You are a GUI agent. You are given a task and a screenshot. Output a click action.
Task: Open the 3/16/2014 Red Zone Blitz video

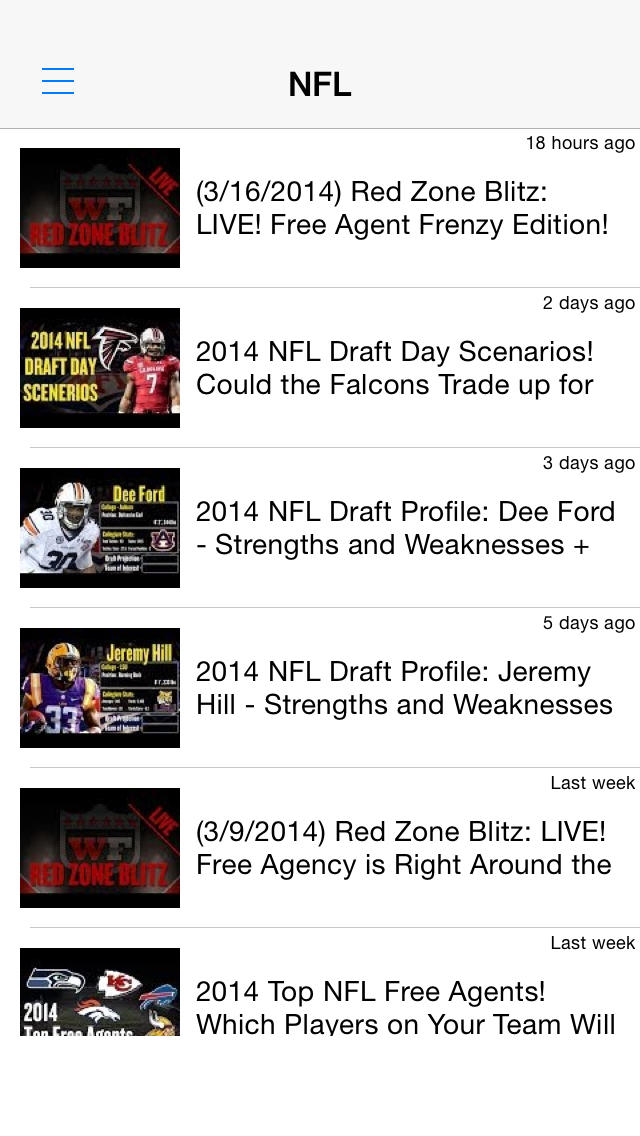401,208
